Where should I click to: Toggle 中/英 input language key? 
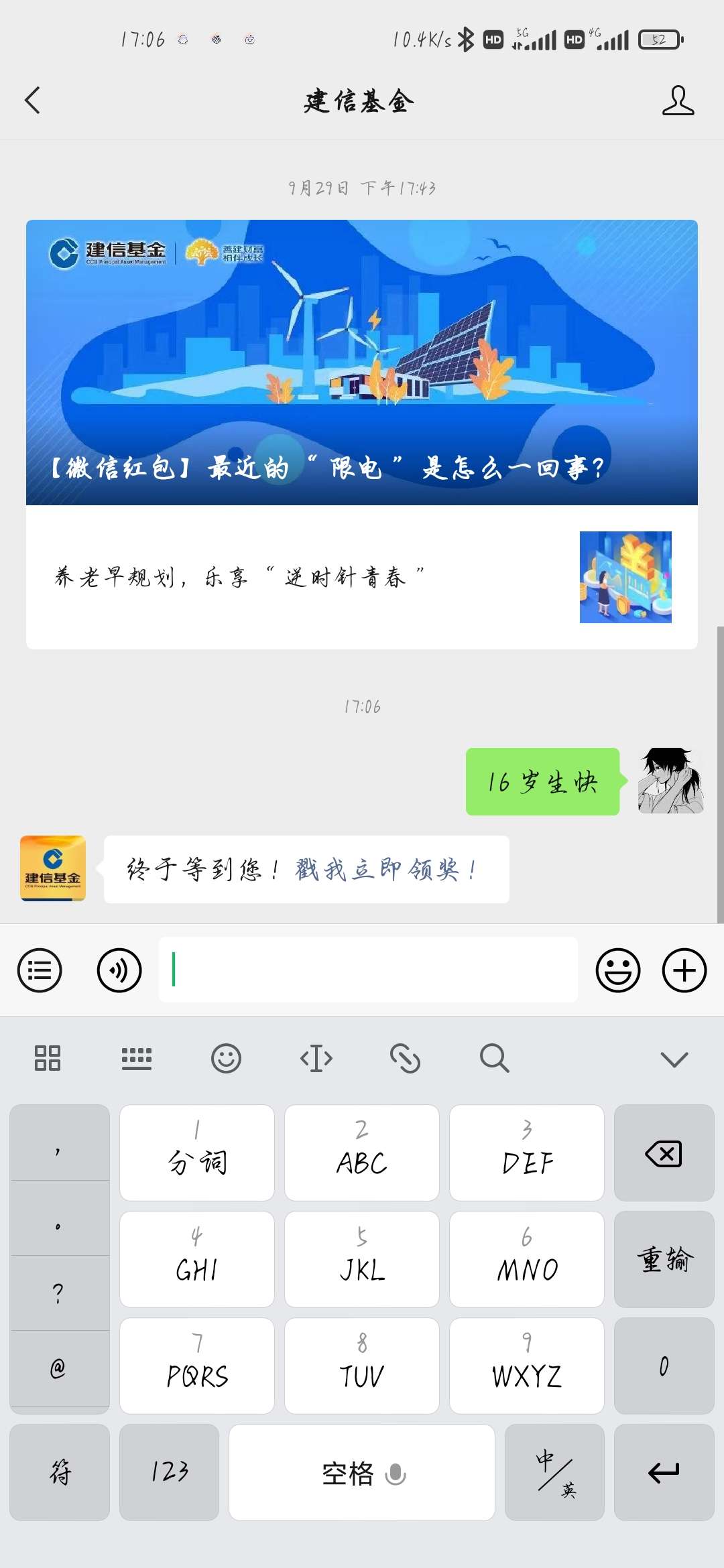click(554, 1474)
